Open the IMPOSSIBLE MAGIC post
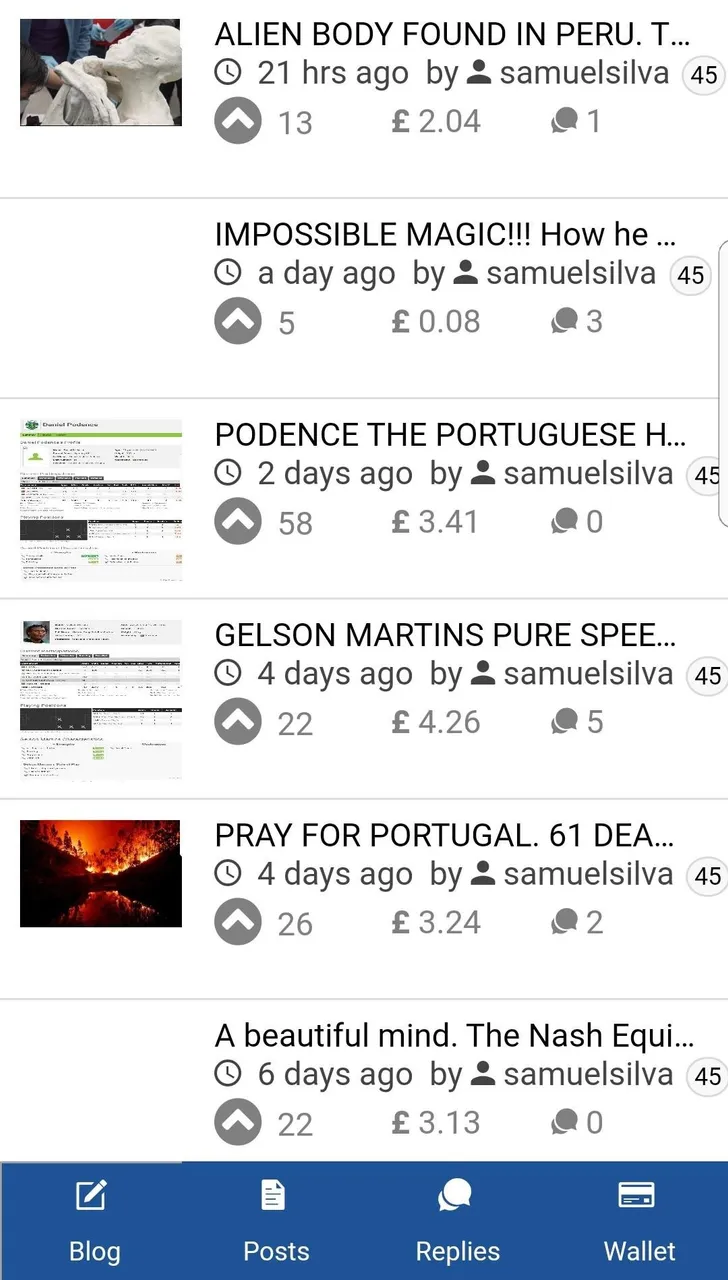This screenshot has height=1280, width=728. [445, 234]
